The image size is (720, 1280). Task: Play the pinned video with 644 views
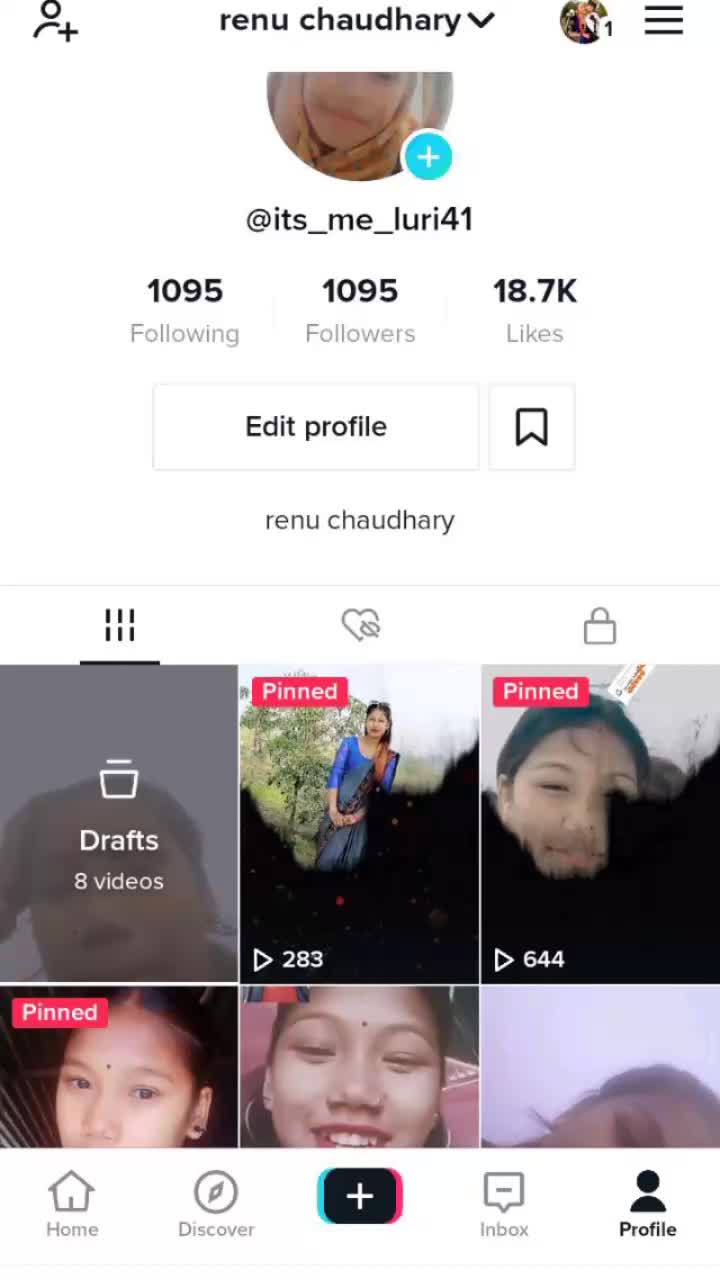click(601, 824)
